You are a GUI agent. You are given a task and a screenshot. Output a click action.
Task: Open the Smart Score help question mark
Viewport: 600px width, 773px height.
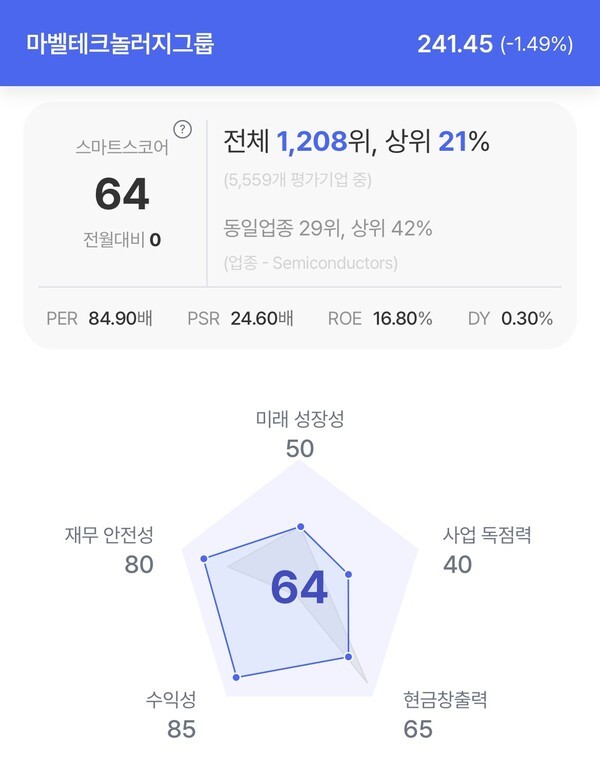point(182,130)
